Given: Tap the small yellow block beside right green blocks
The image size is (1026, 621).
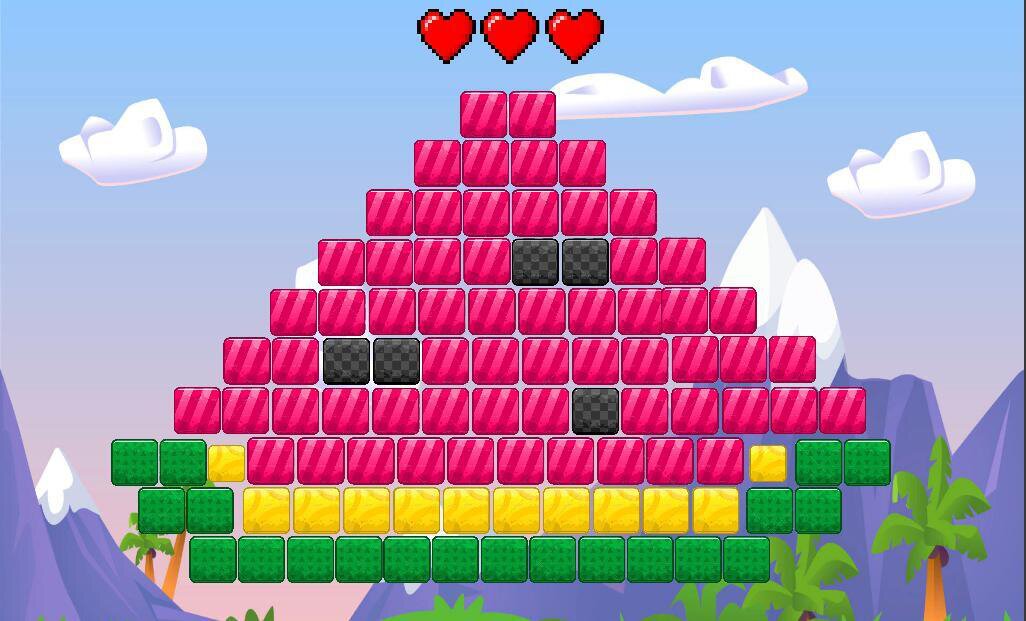Looking at the screenshot, I should coord(768,463).
